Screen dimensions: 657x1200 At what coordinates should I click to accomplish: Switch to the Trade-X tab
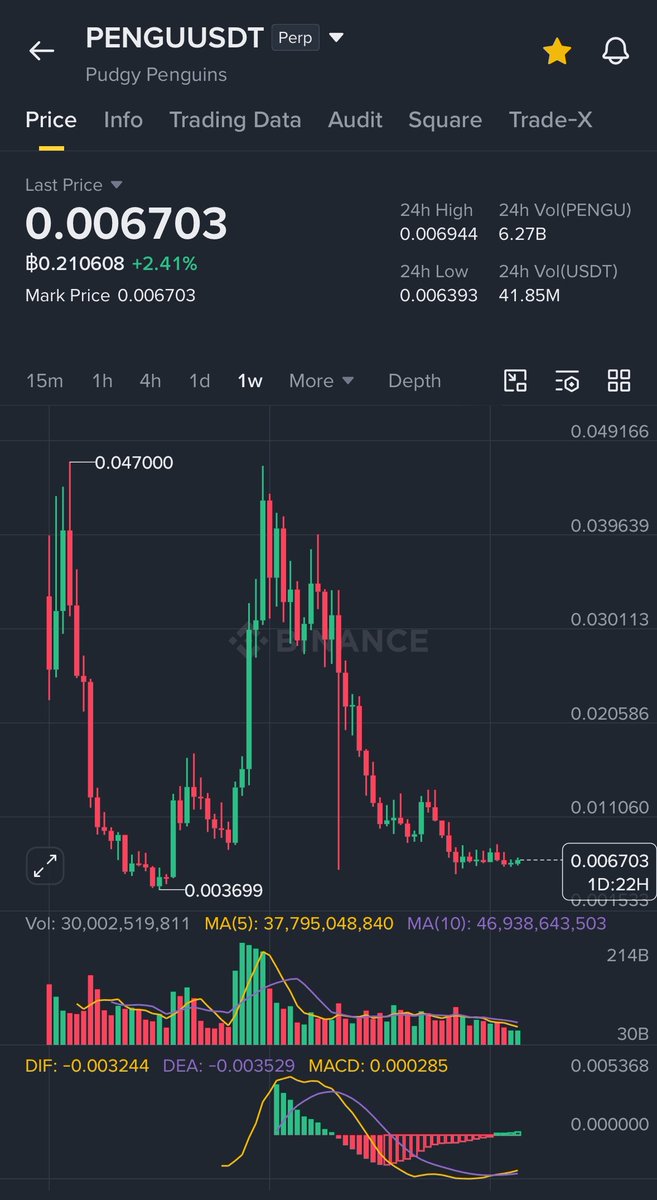(x=550, y=120)
